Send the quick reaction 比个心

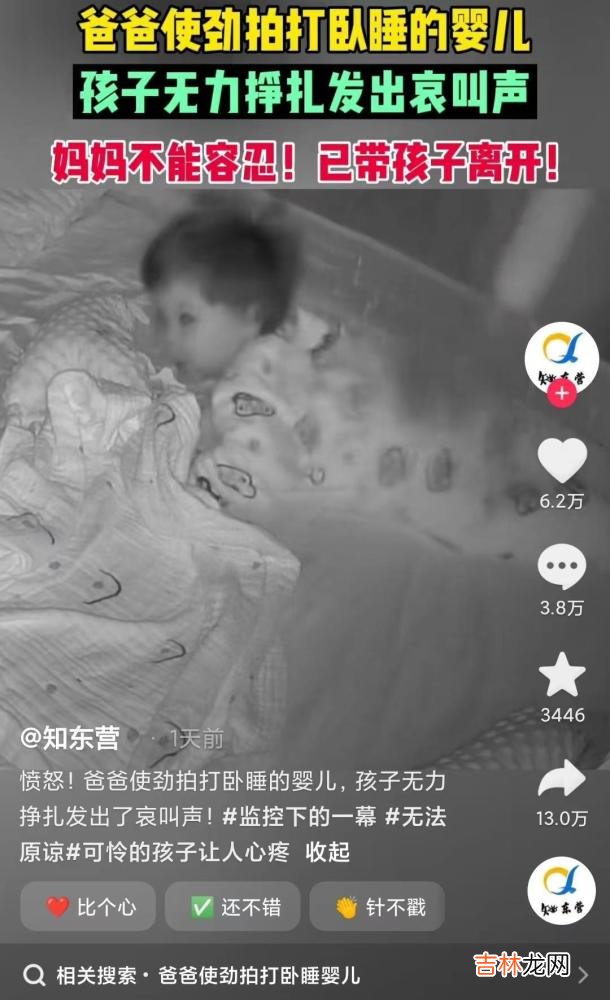[x=88, y=907]
